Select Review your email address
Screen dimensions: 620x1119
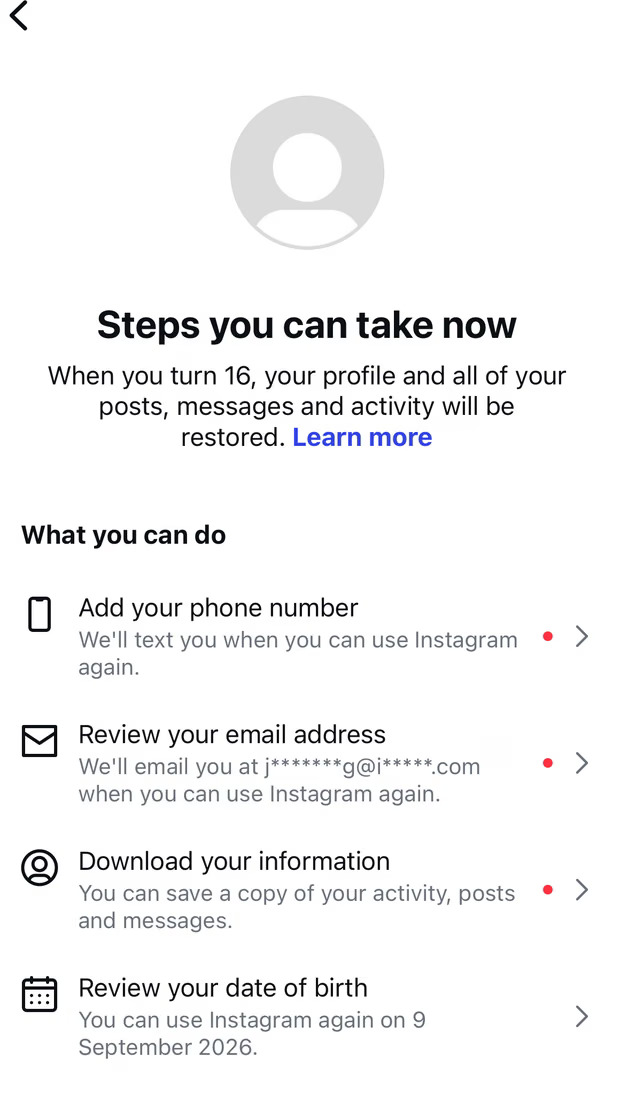coord(232,735)
